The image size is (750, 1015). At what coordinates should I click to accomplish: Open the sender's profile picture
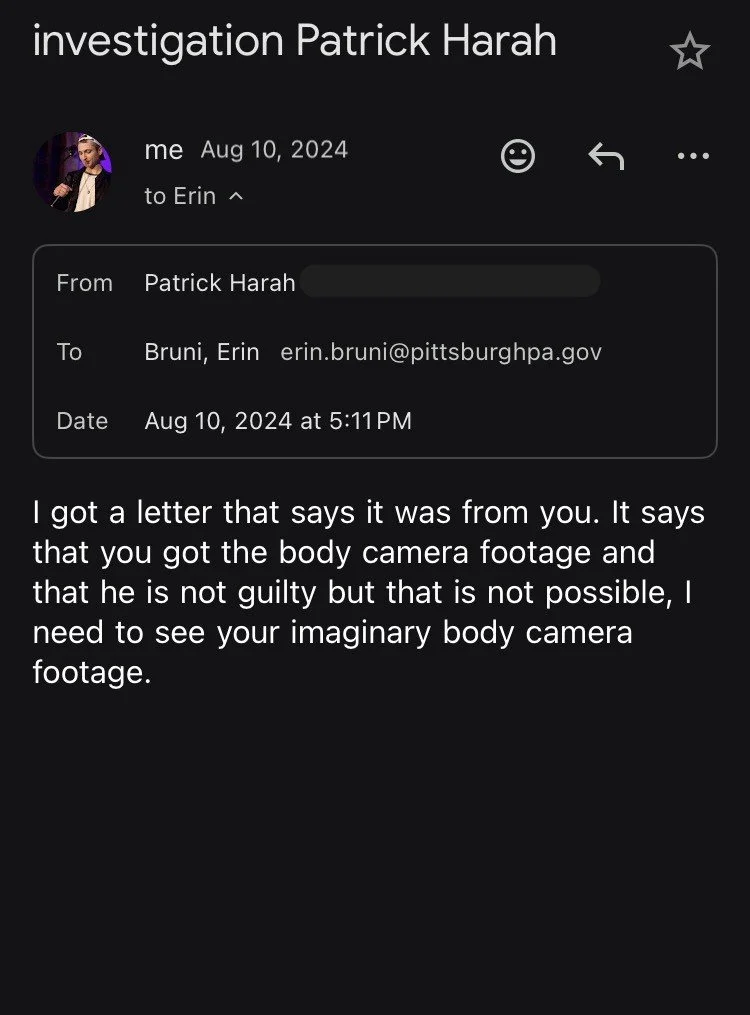click(72, 172)
